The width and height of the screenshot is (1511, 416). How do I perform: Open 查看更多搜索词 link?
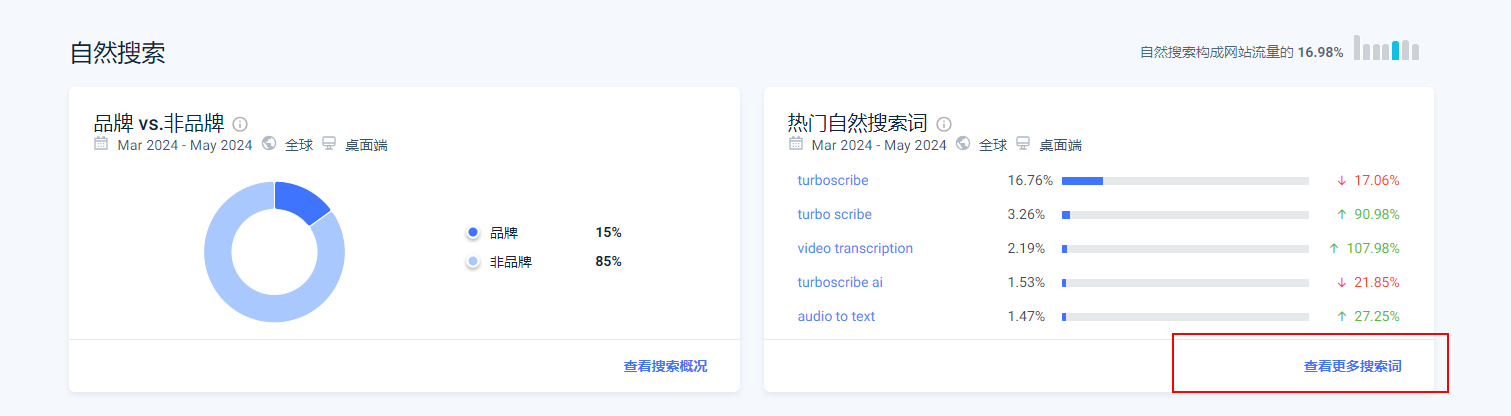pos(1352,366)
